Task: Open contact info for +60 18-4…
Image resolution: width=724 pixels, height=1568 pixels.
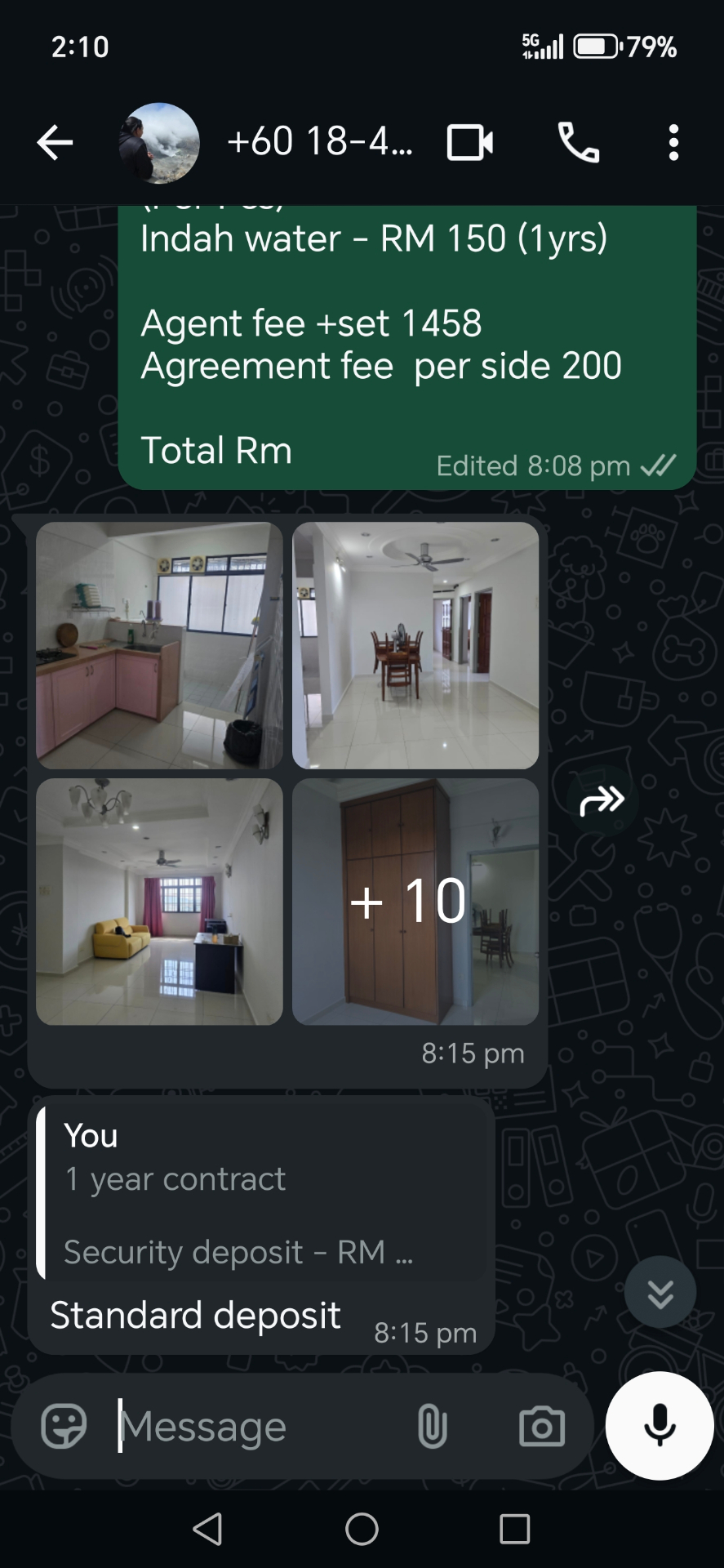Action: (x=320, y=141)
